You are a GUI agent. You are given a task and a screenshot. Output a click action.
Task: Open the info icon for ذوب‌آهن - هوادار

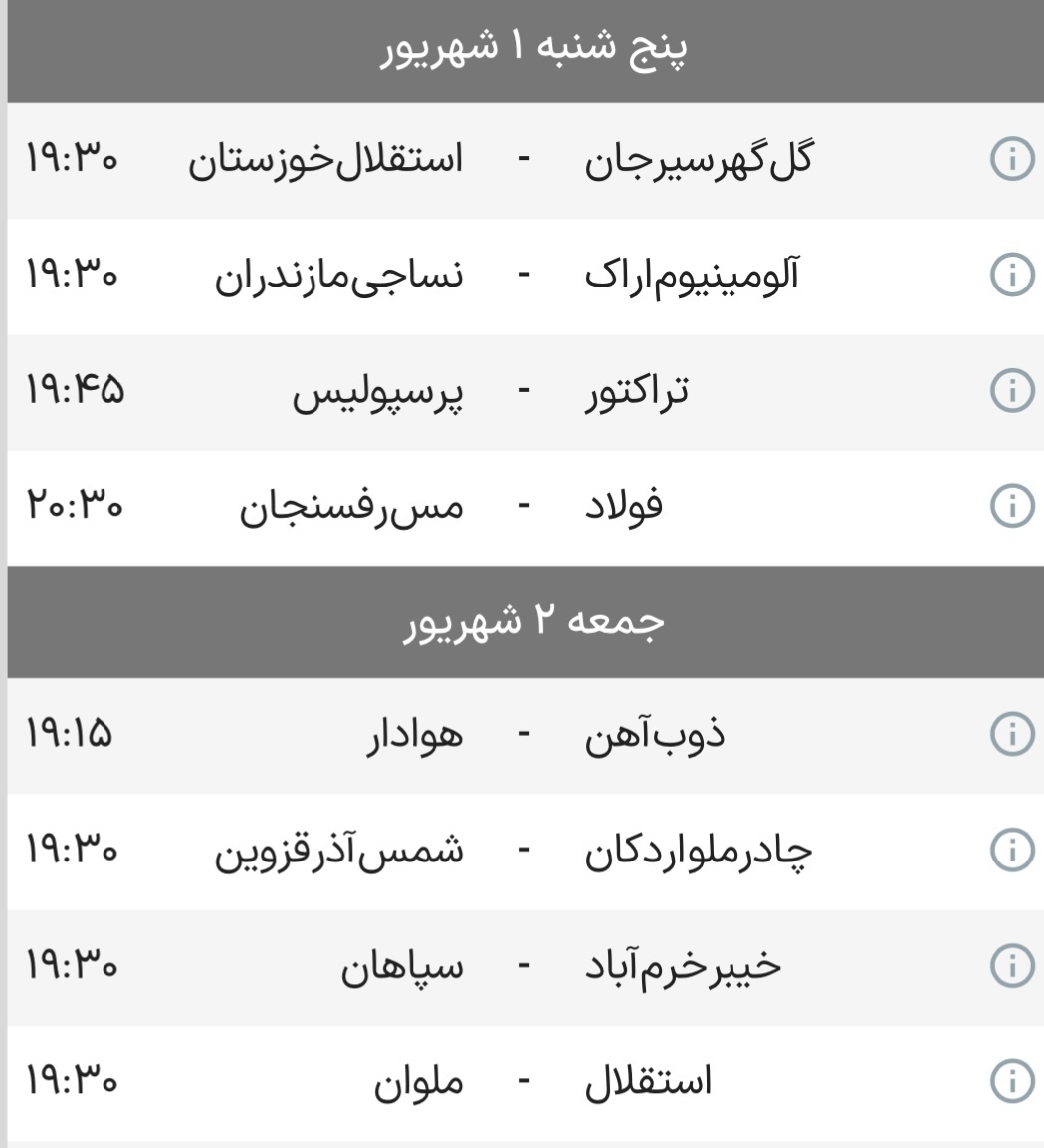pyautogui.click(x=1009, y=737)
